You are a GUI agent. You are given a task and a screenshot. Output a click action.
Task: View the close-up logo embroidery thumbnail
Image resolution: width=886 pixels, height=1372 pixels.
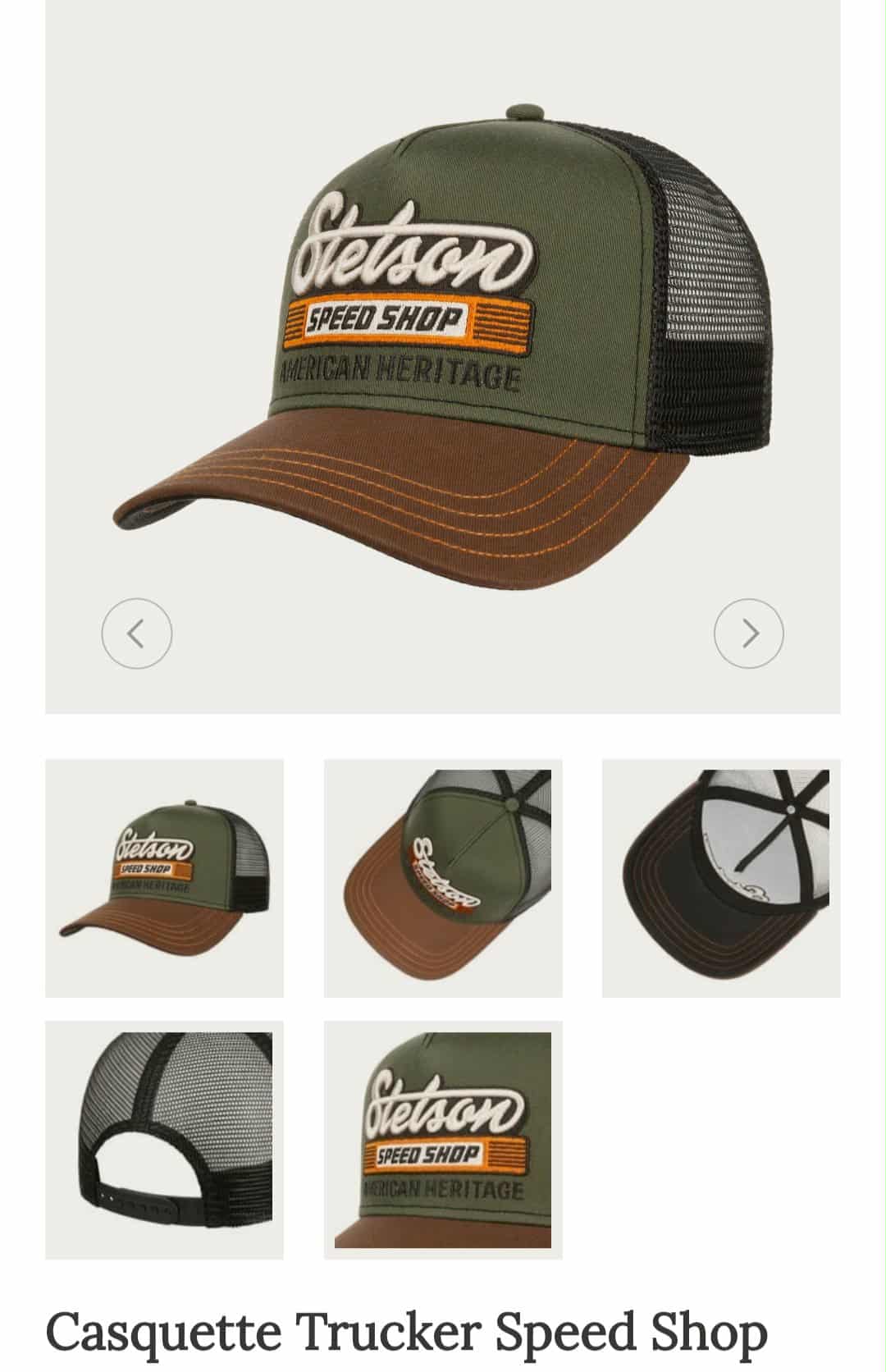coord(443,1140)
